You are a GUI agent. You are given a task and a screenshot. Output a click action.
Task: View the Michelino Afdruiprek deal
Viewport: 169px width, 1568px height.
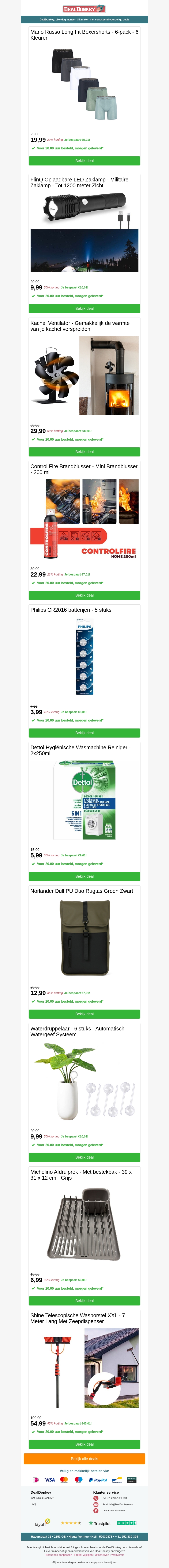click(84, 1301)
